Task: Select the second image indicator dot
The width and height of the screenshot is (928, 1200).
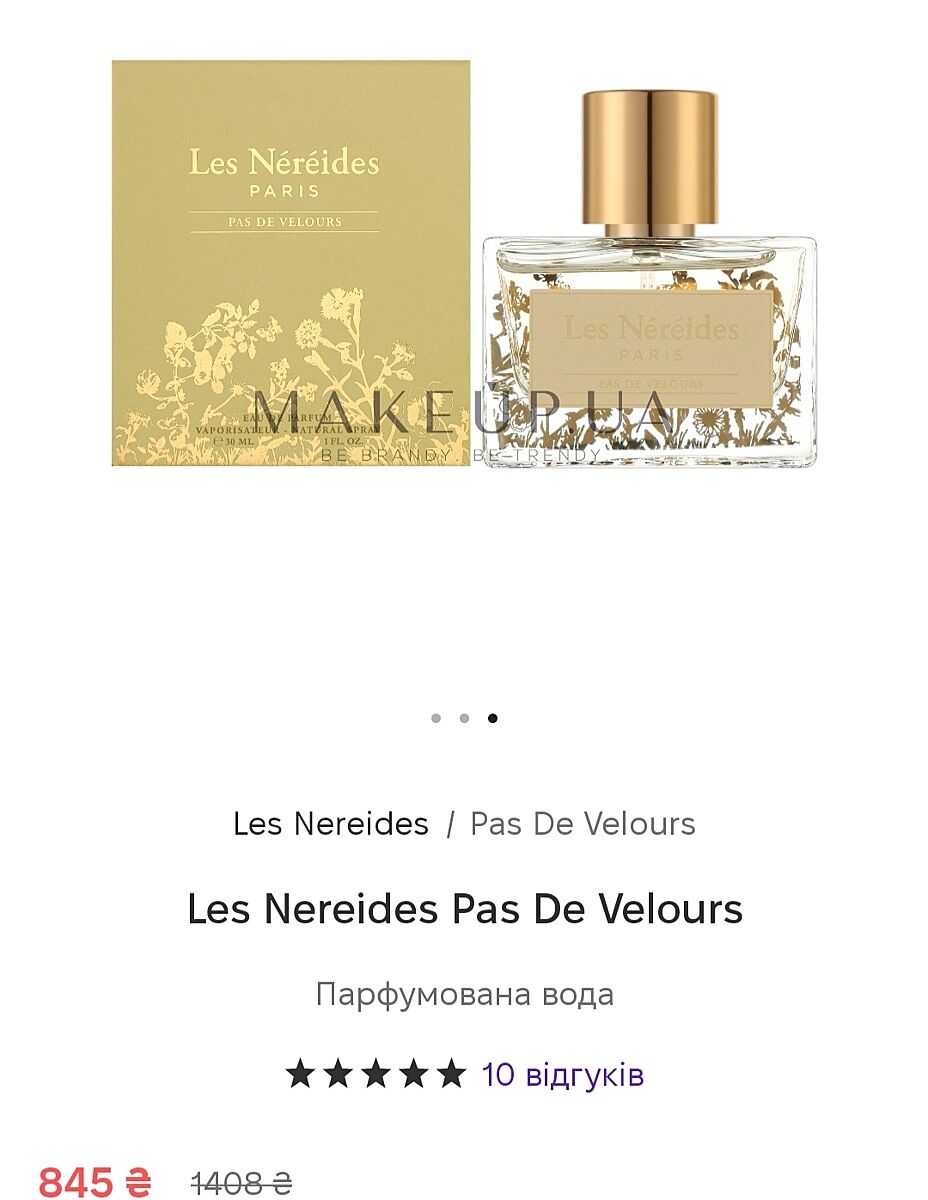Action: point(464,718)
